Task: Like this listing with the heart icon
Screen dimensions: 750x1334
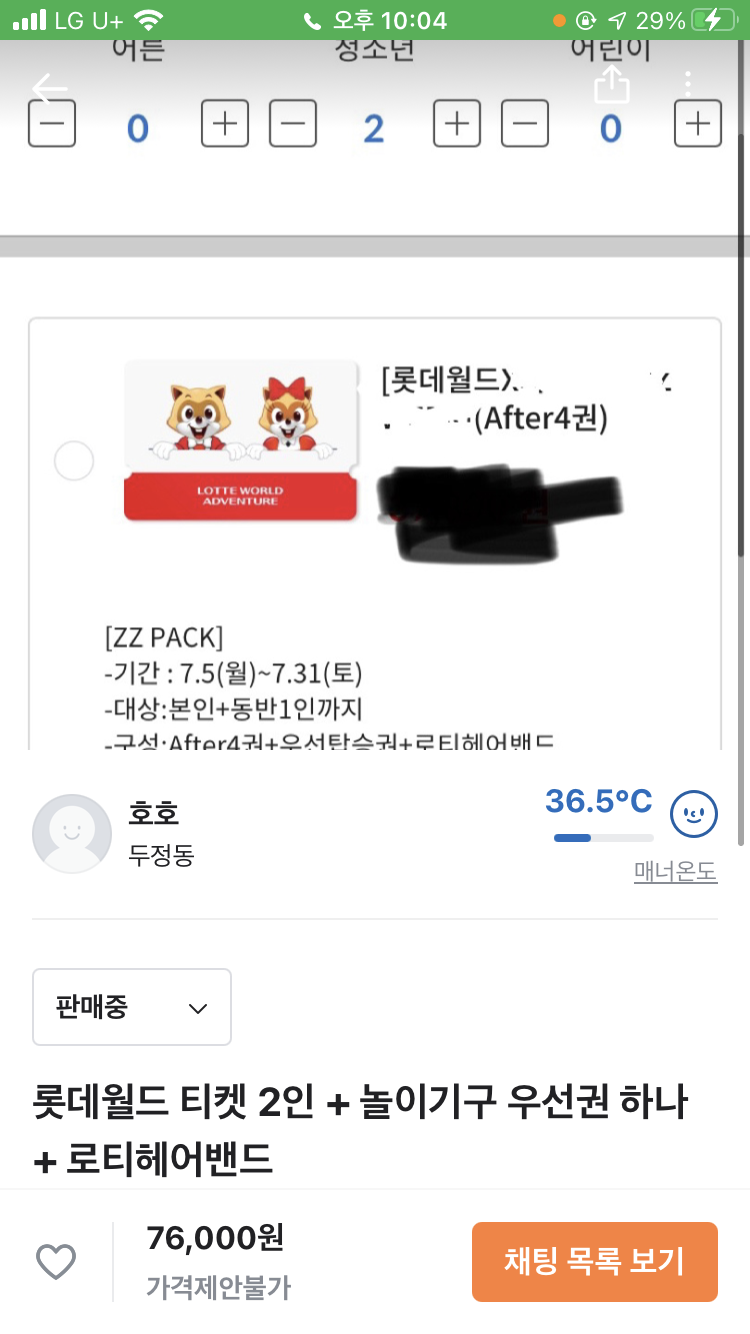Action: coord(56,1262)
